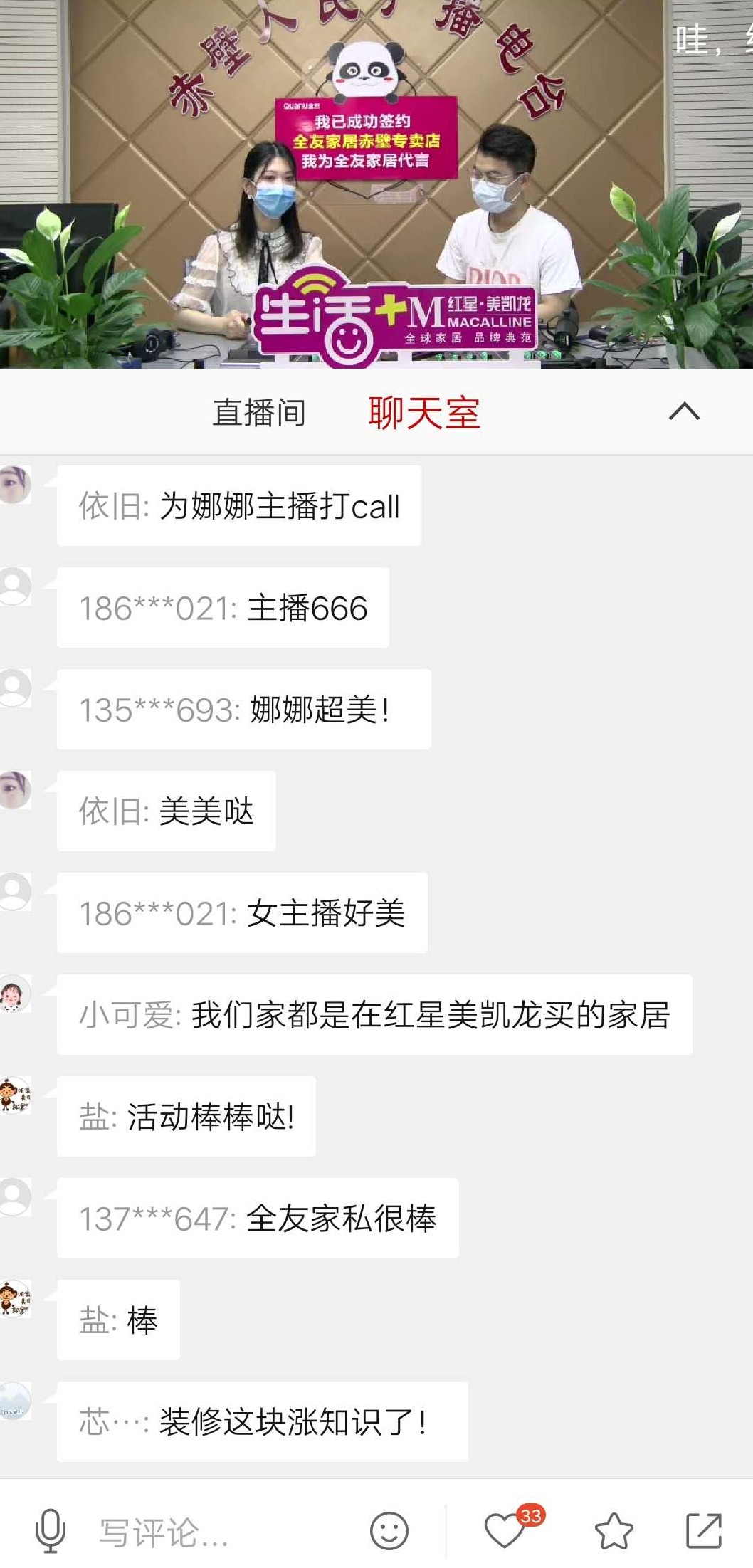The height and width of the screenshot is (1568, 753).
Task: Open the emoji picker
Action: coord(389,1530)
